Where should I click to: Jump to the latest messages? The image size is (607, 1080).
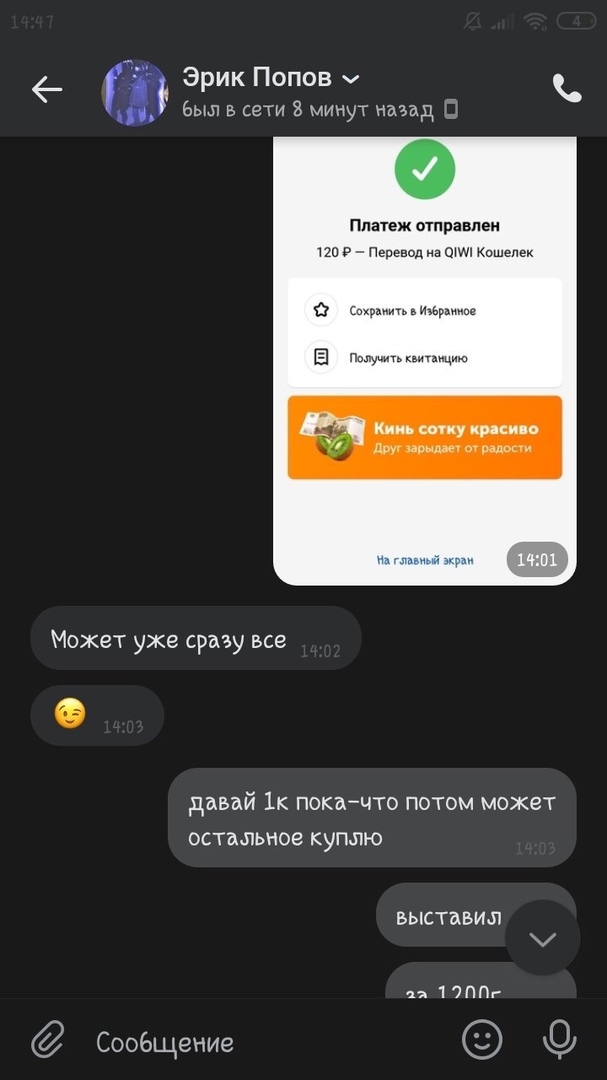pyautogui.click(x=542, y=938)
